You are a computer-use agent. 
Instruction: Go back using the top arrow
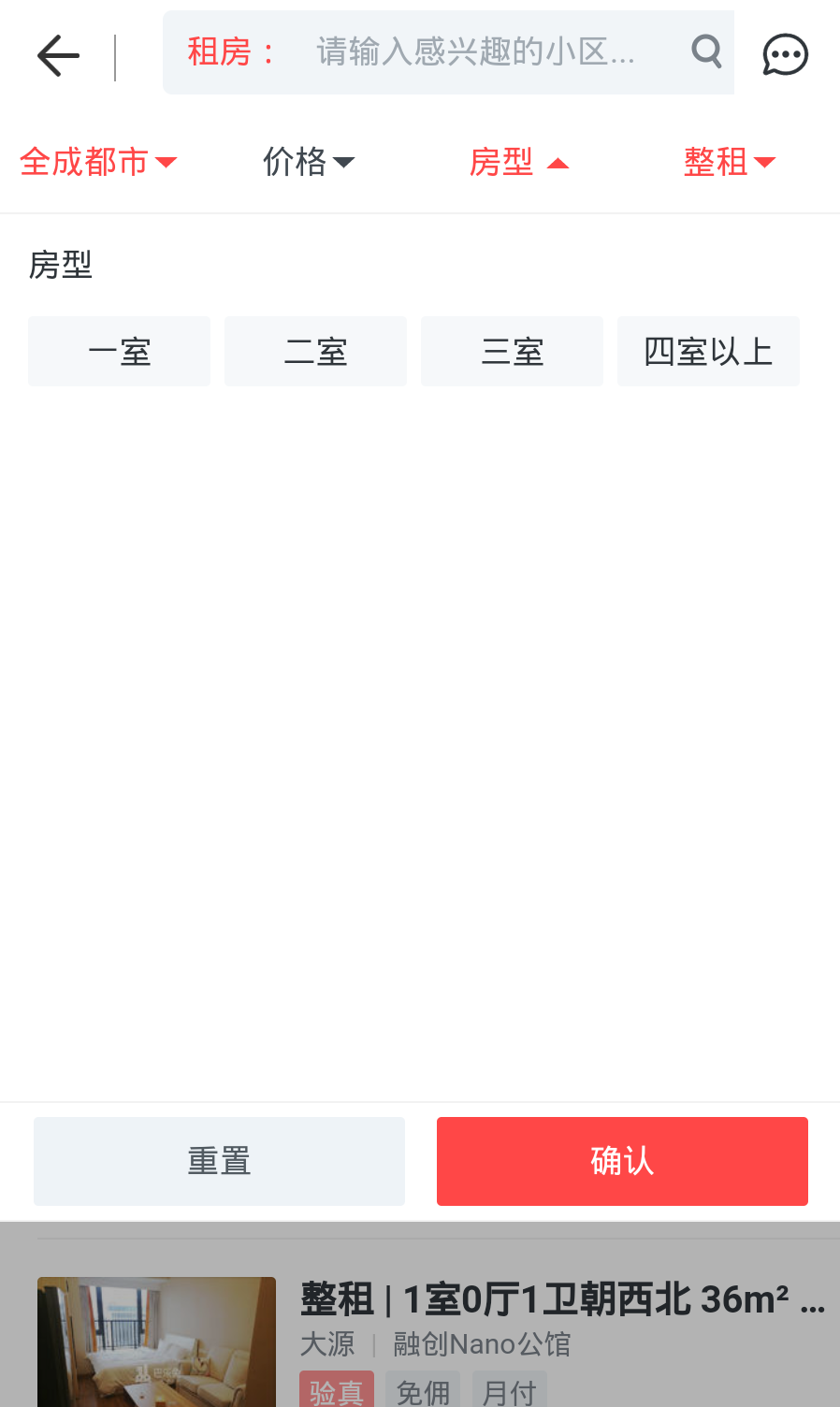[x=58, y=56]
